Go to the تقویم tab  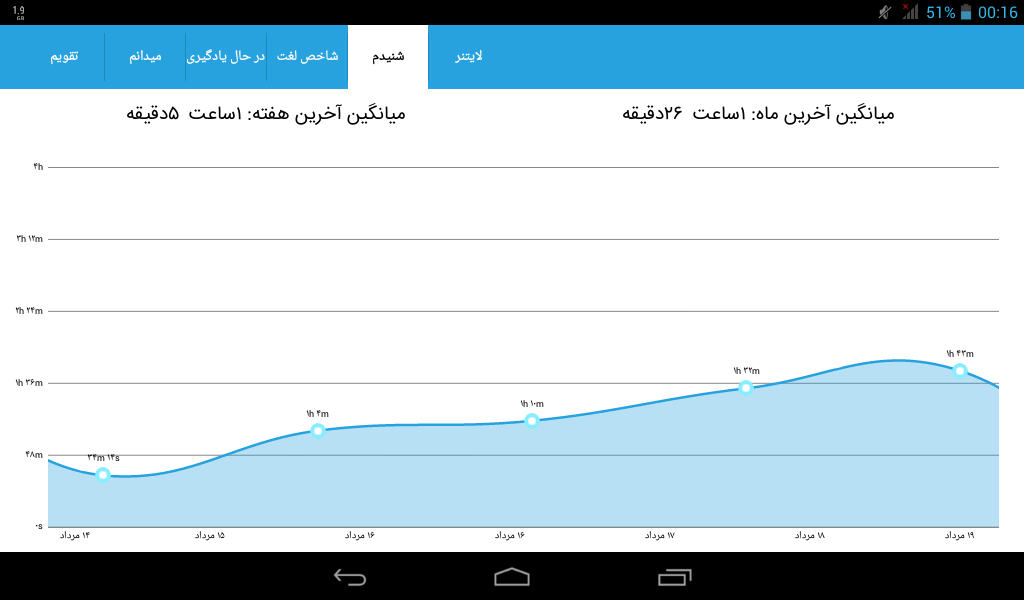coord(64,57)
